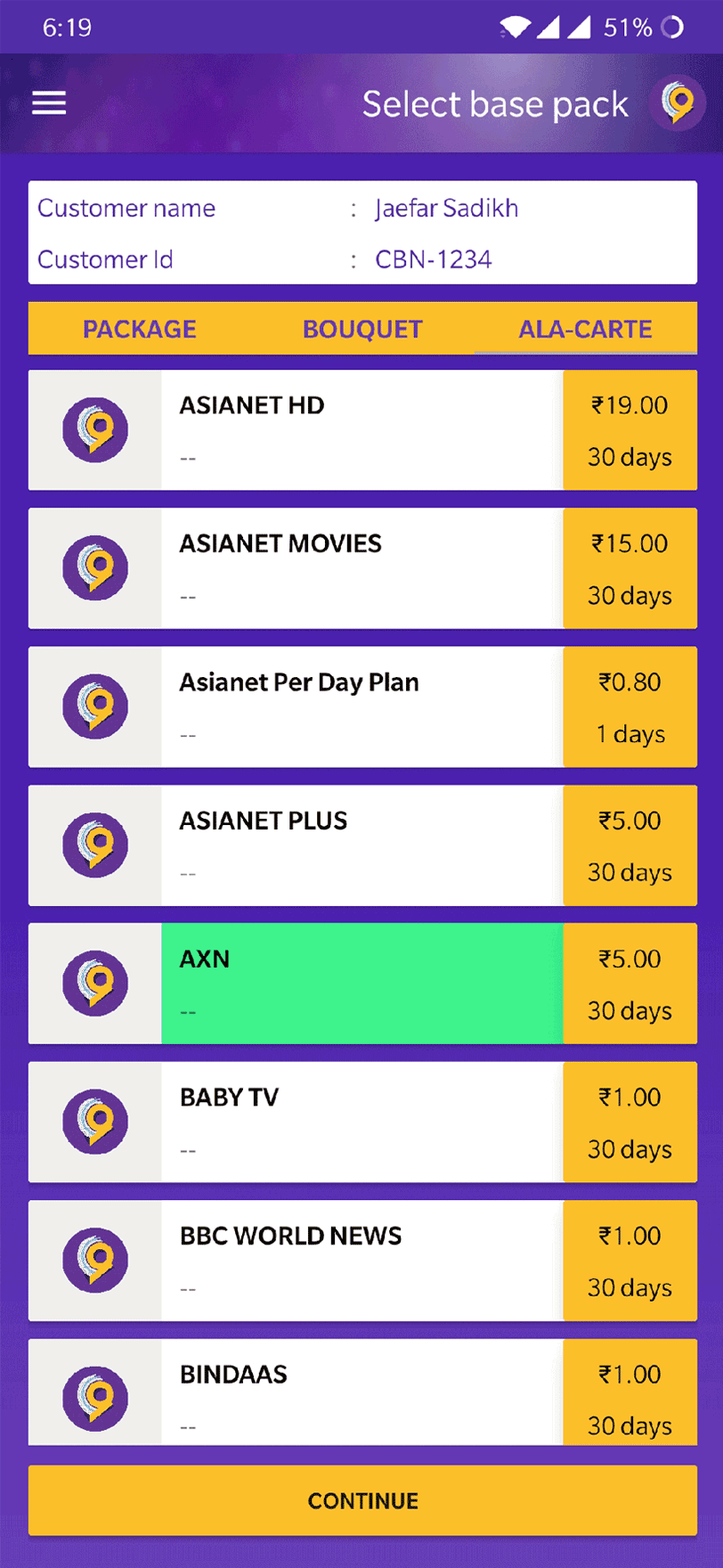
Task: Open the ALA-CARTE tab
Action: coord(585,329)
